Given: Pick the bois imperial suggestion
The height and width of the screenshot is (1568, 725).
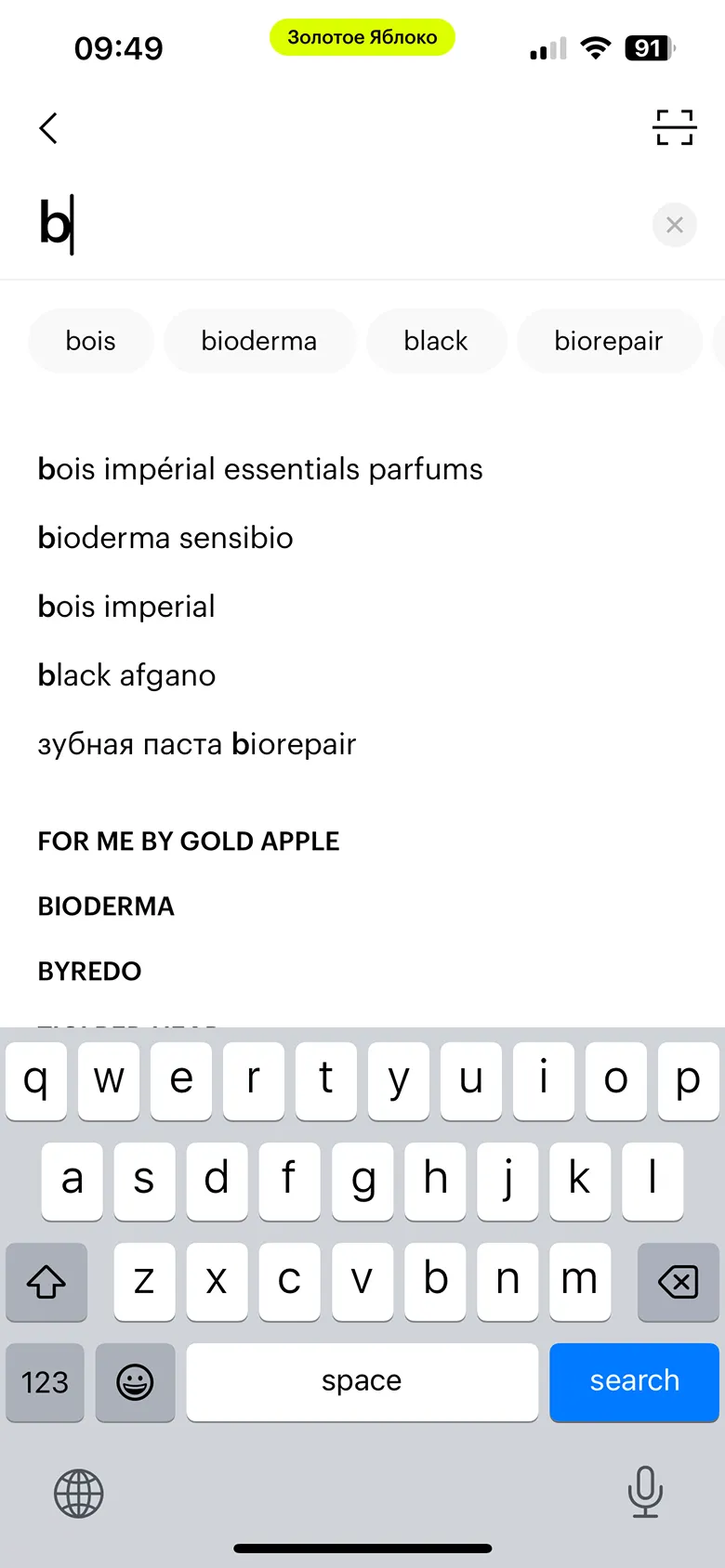Looking at the screenshot, I should tap(126, 607).
